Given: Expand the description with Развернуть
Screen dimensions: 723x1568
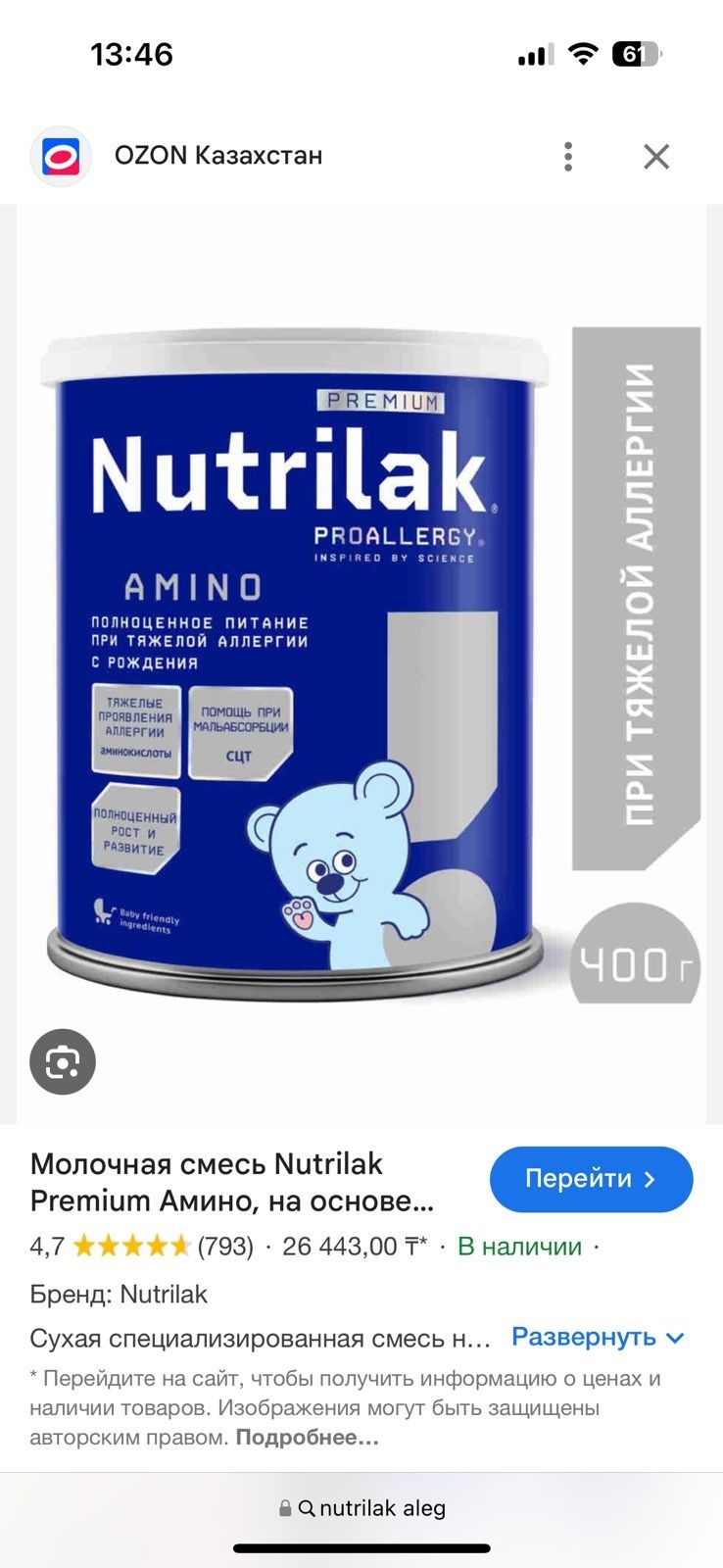Looking at the screenshot, I should (598, 1337).
